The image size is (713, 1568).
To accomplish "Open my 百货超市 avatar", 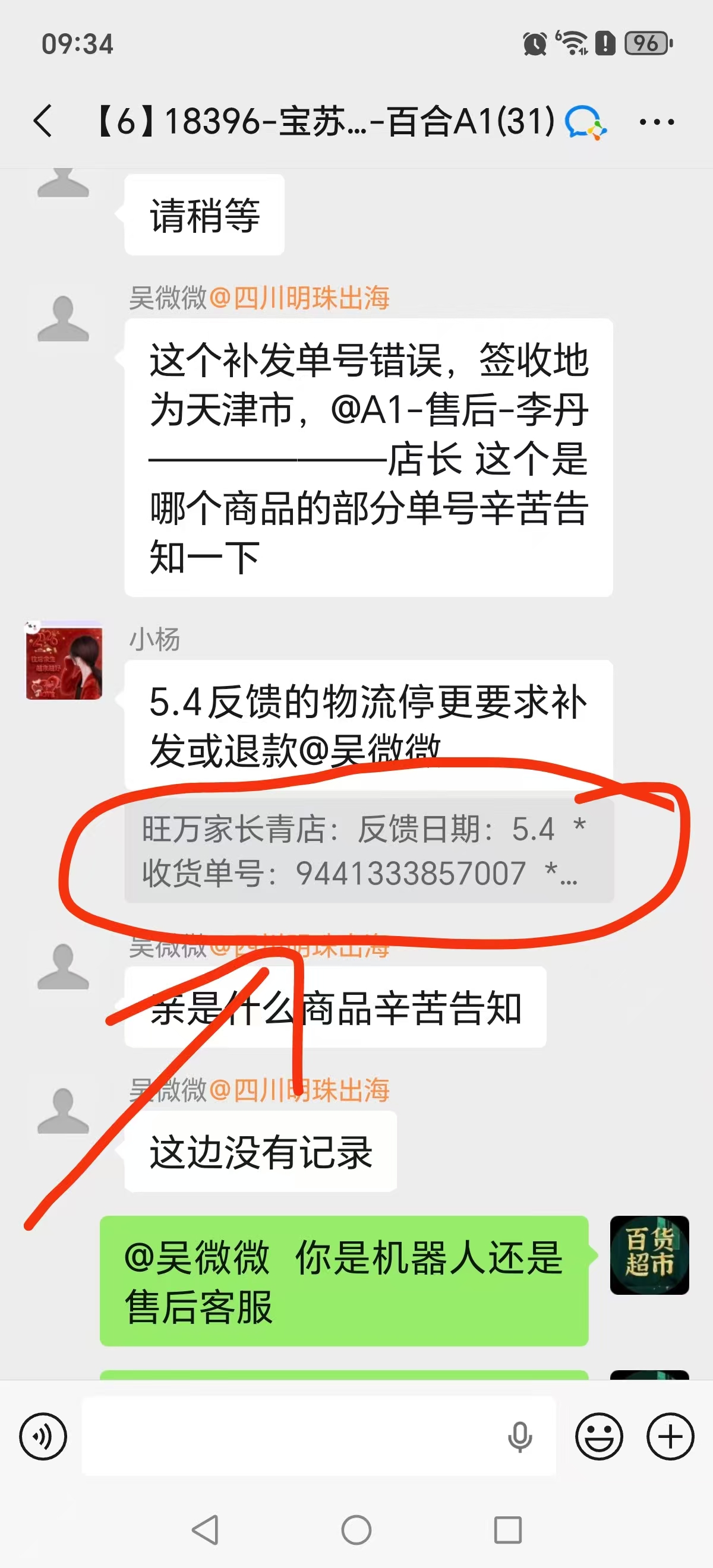I will (649, 1255).
